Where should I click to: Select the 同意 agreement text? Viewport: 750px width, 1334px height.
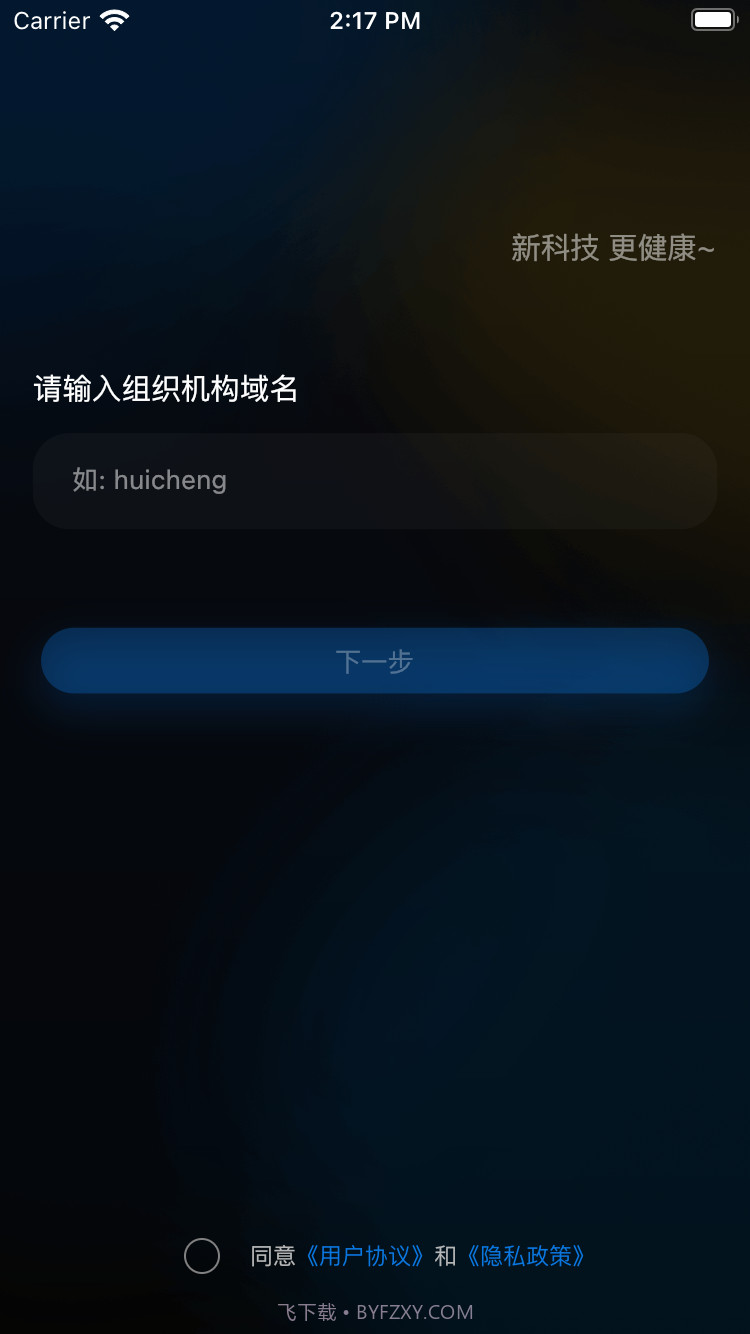(271, 1256)
